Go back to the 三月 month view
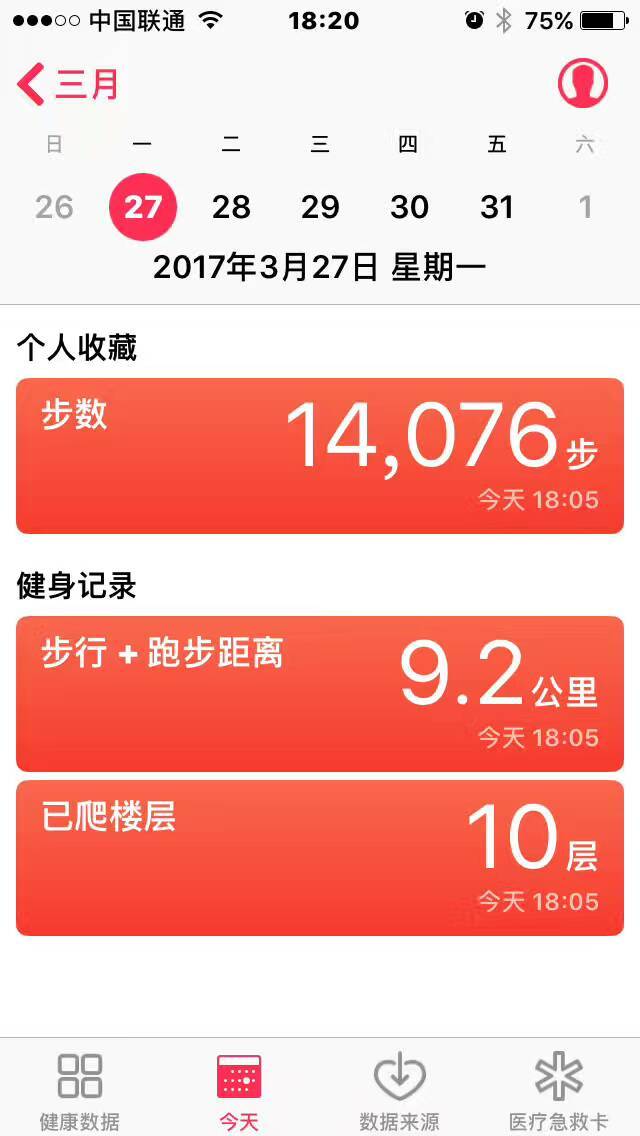 68,84
